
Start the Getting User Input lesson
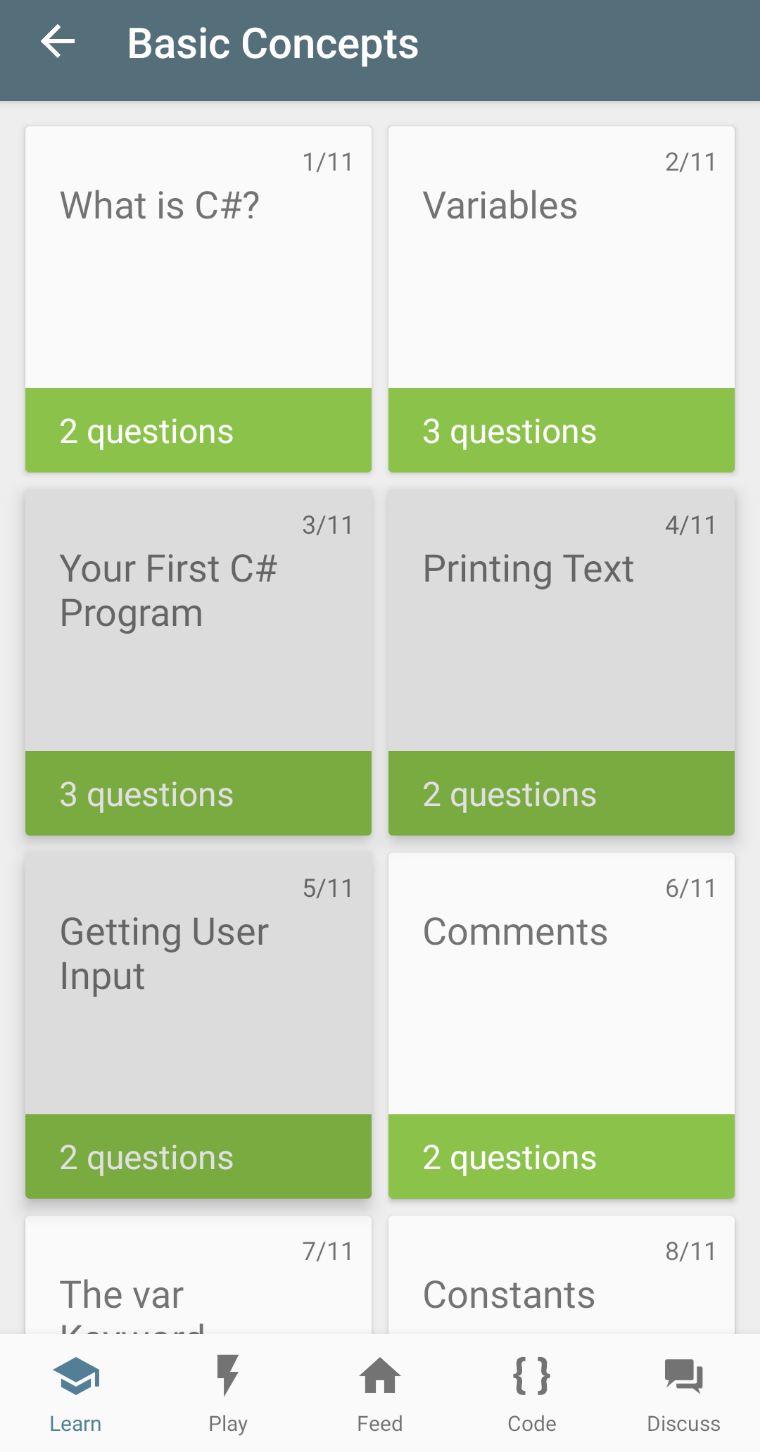198,1024
